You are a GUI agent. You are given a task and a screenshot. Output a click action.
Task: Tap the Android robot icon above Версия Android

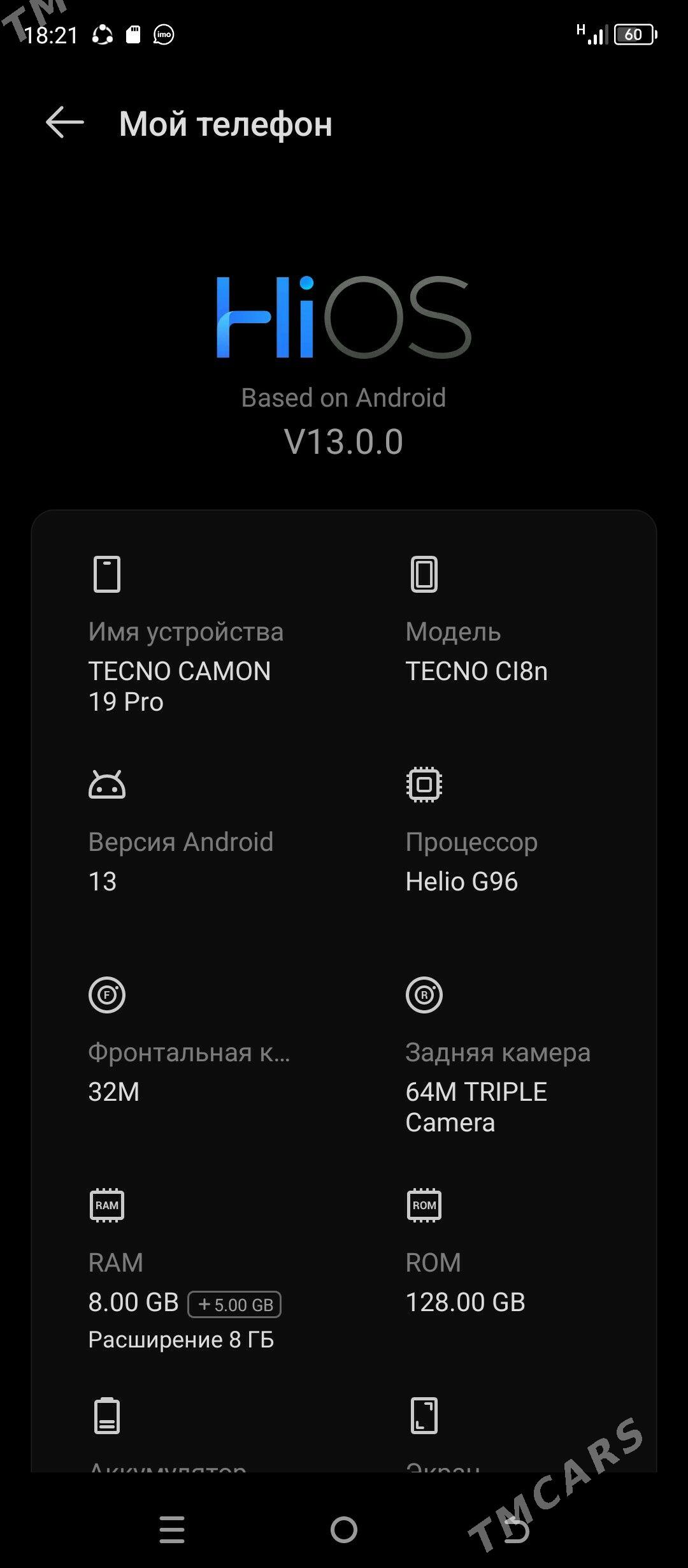(107, 786)
